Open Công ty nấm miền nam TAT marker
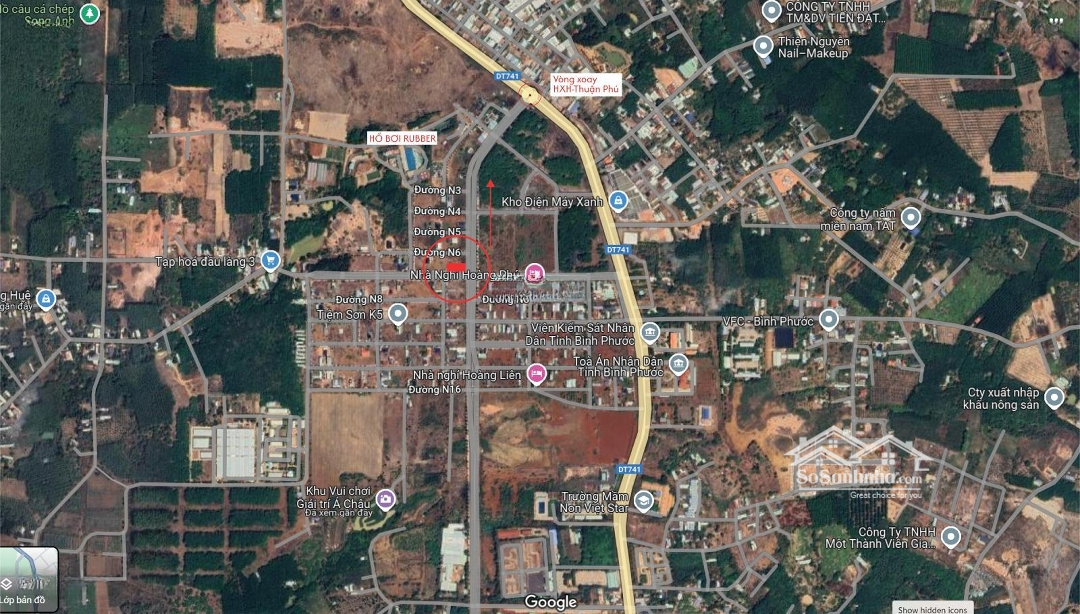Image resolution: width=1080 pixels, height=614 pixels. [910, 217]
